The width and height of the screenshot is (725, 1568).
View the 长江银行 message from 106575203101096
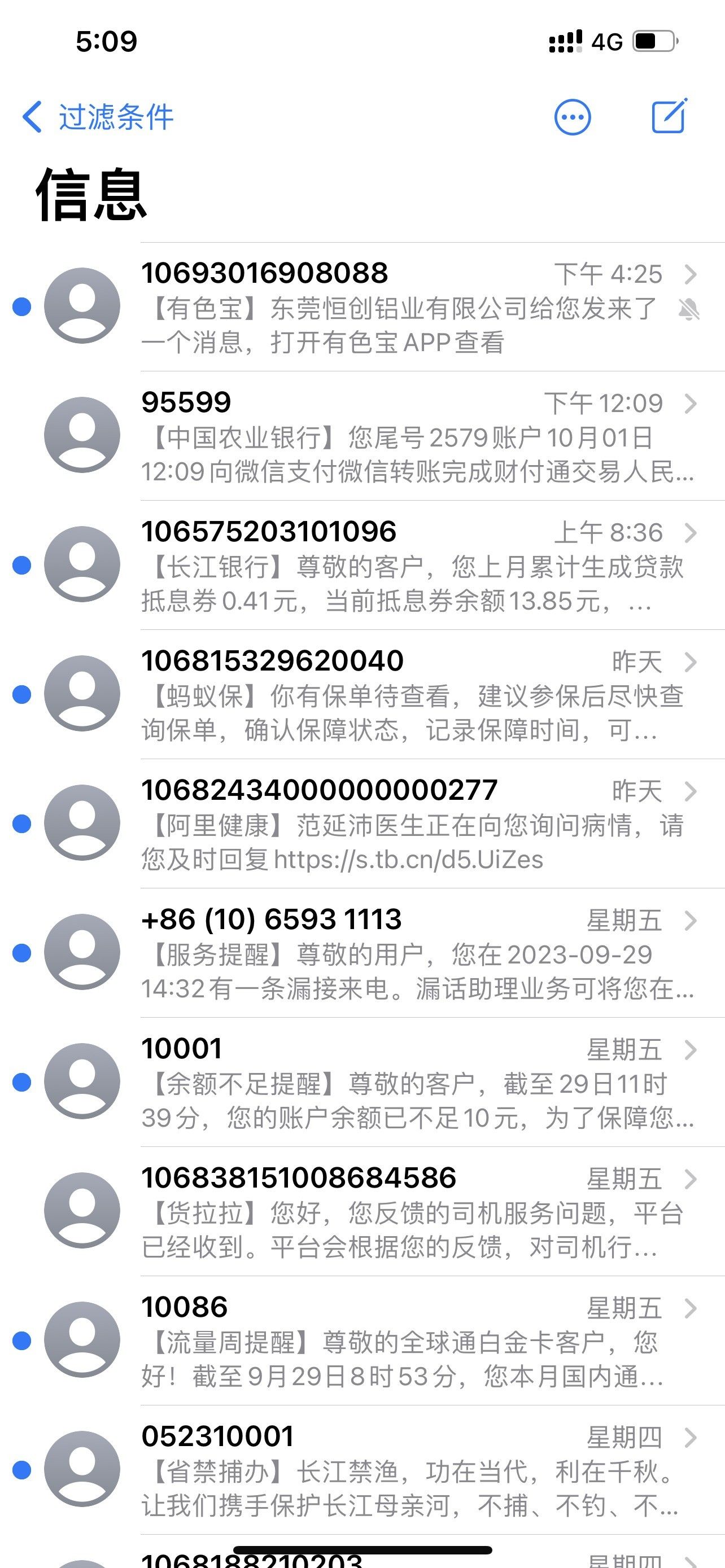[x=402, y=566]
